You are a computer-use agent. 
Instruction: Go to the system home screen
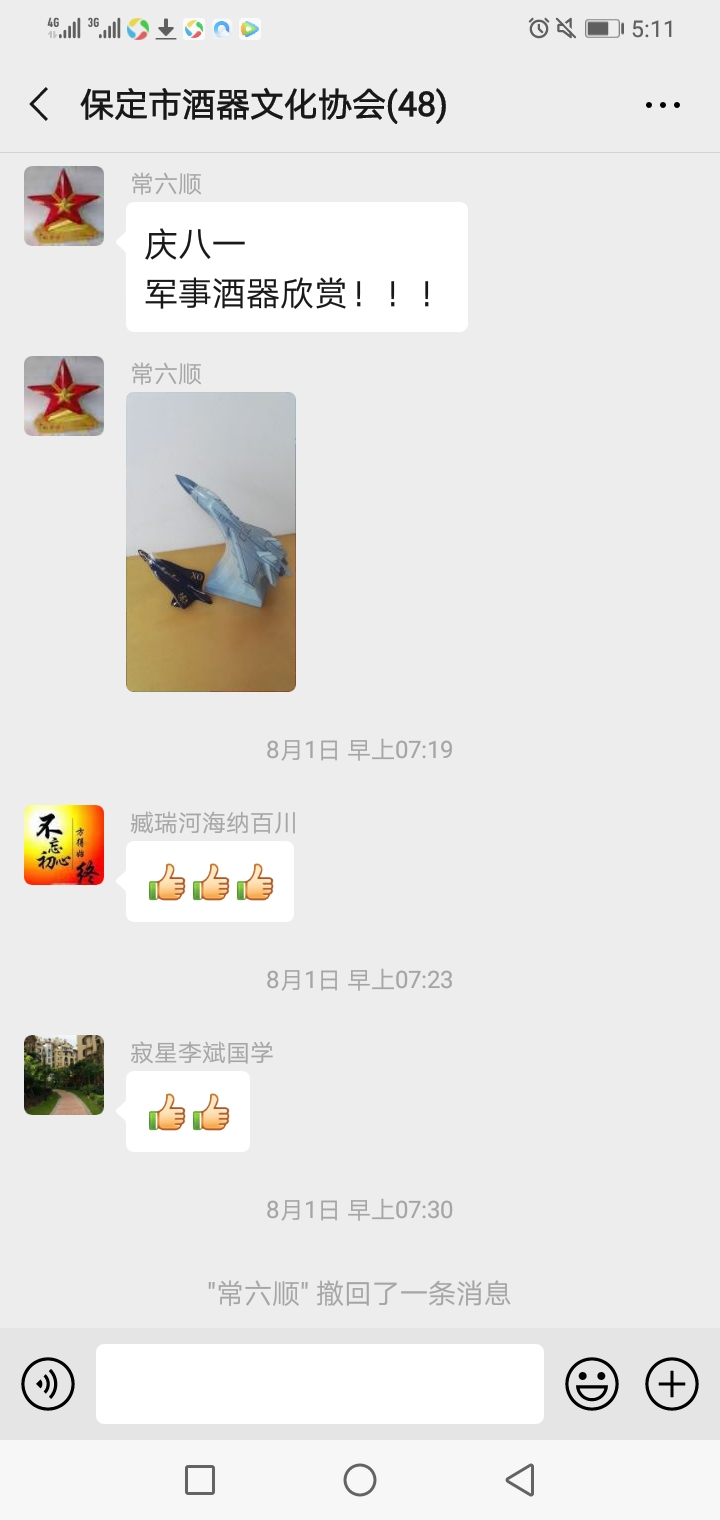tap(360, 1480)
